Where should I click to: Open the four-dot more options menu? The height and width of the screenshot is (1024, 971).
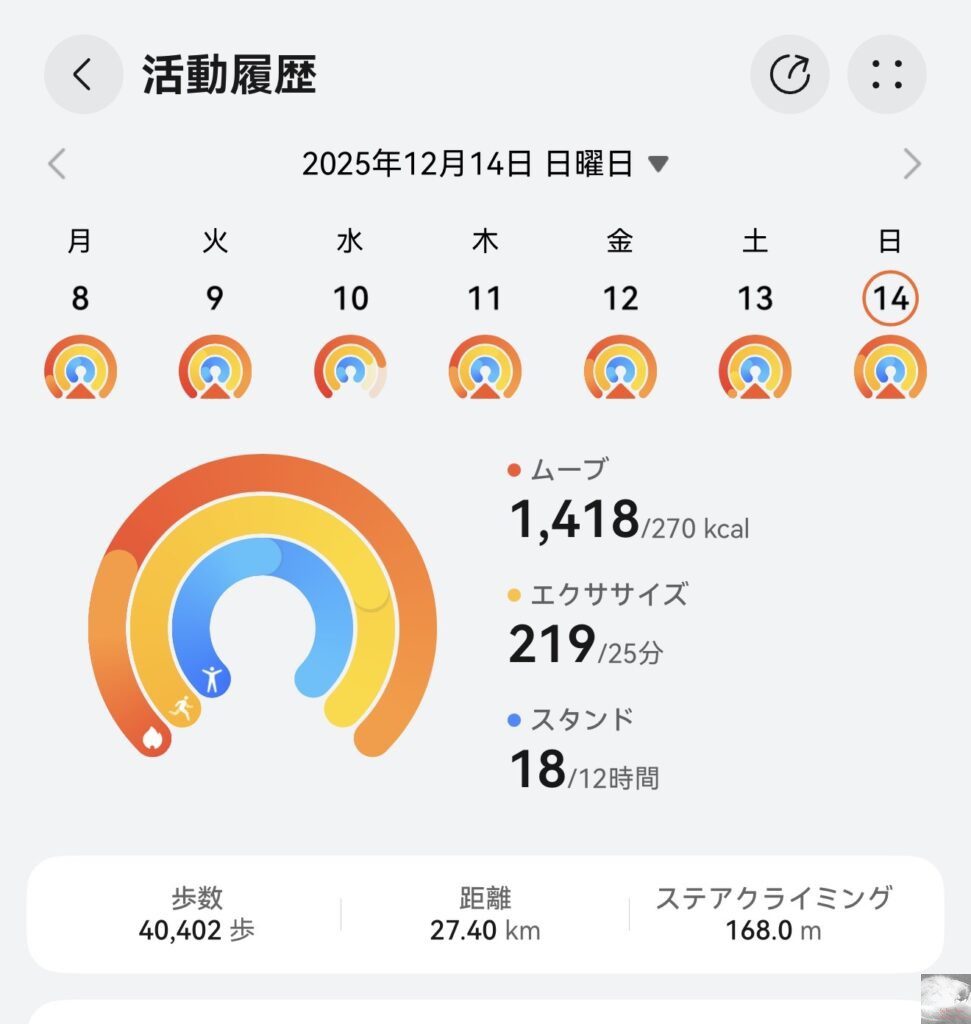[x=886, y=75]
